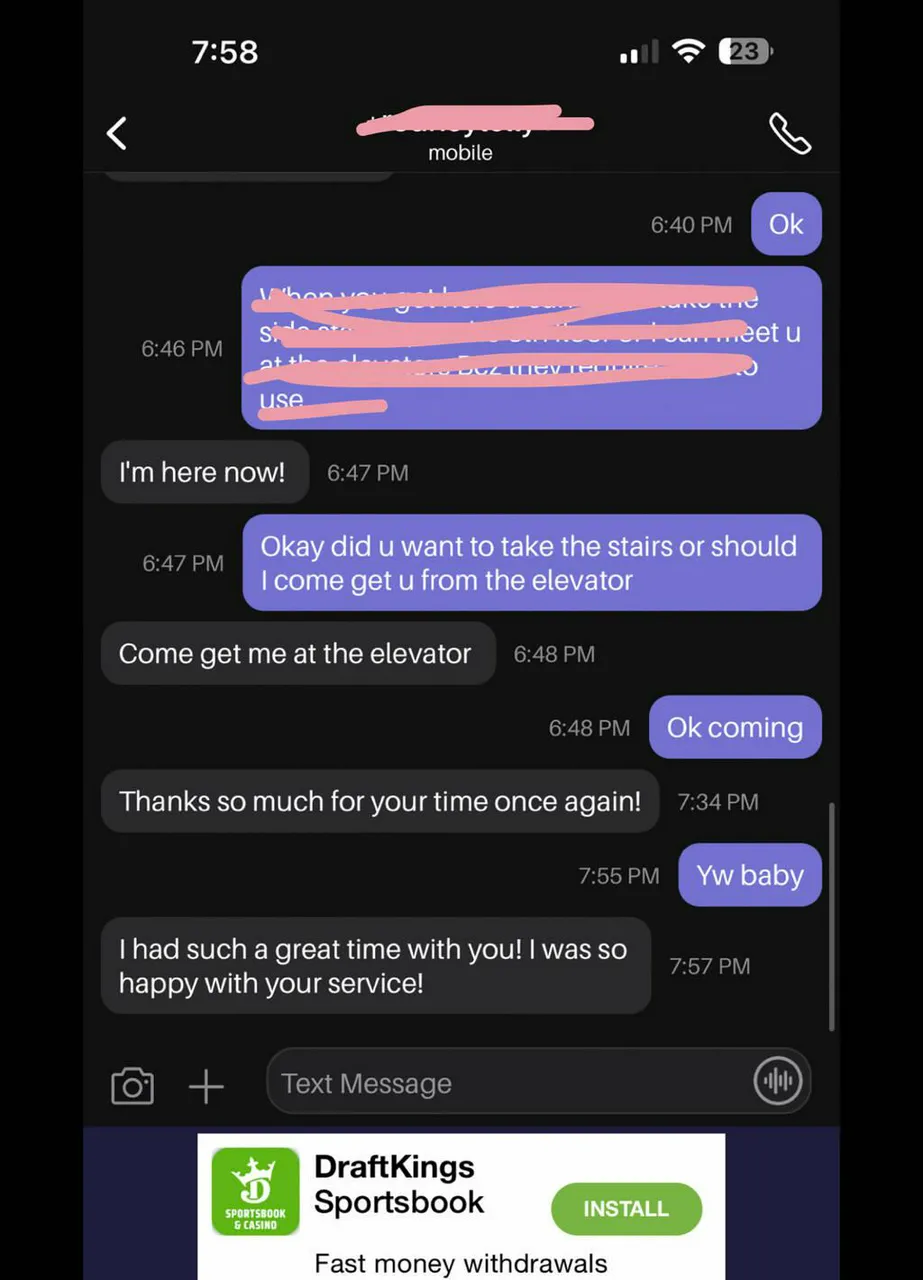Record a voice message
Image resolution: width=923 pixels, height=1280 pixels.
click(777, 1081)
